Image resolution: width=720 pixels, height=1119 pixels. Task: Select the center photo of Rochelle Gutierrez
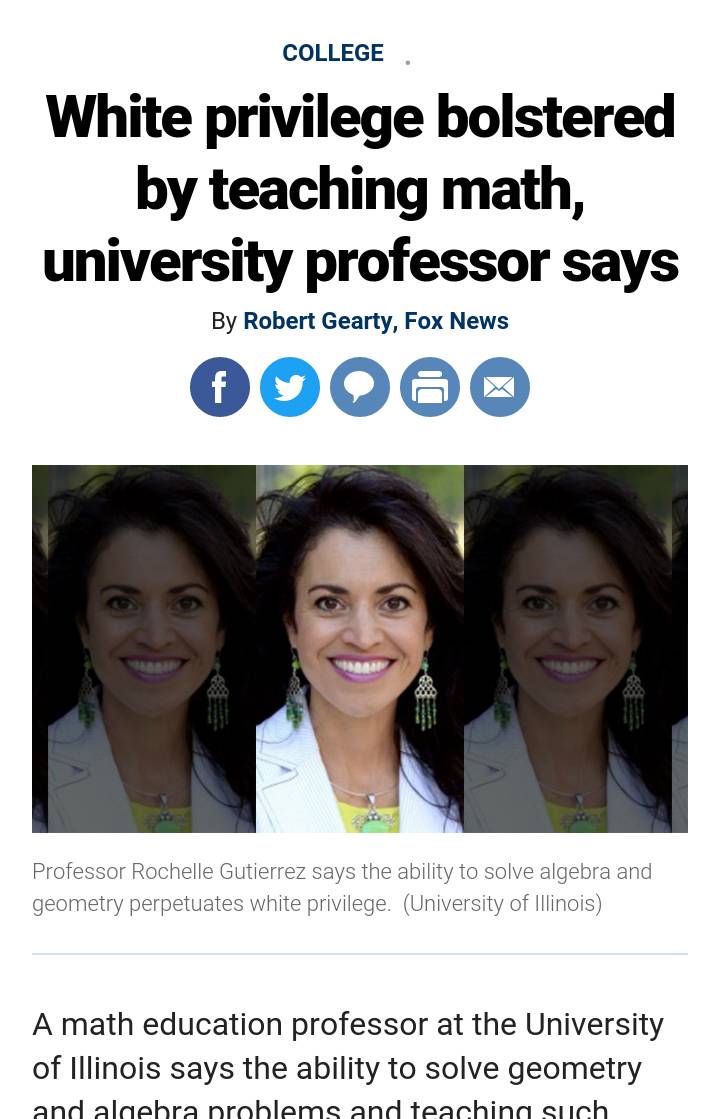coord(360,649)
